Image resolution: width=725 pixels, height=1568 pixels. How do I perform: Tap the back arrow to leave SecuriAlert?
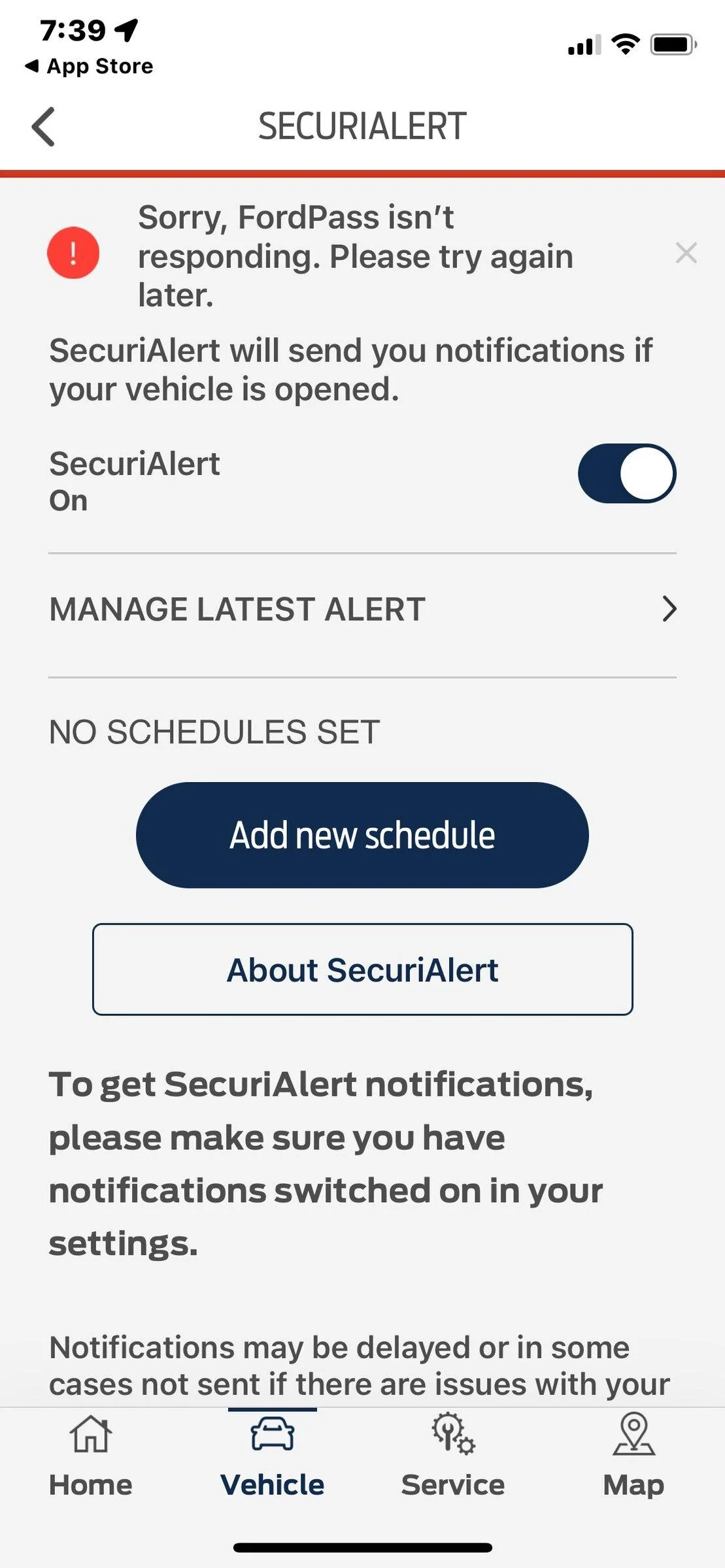click(43, 126)
